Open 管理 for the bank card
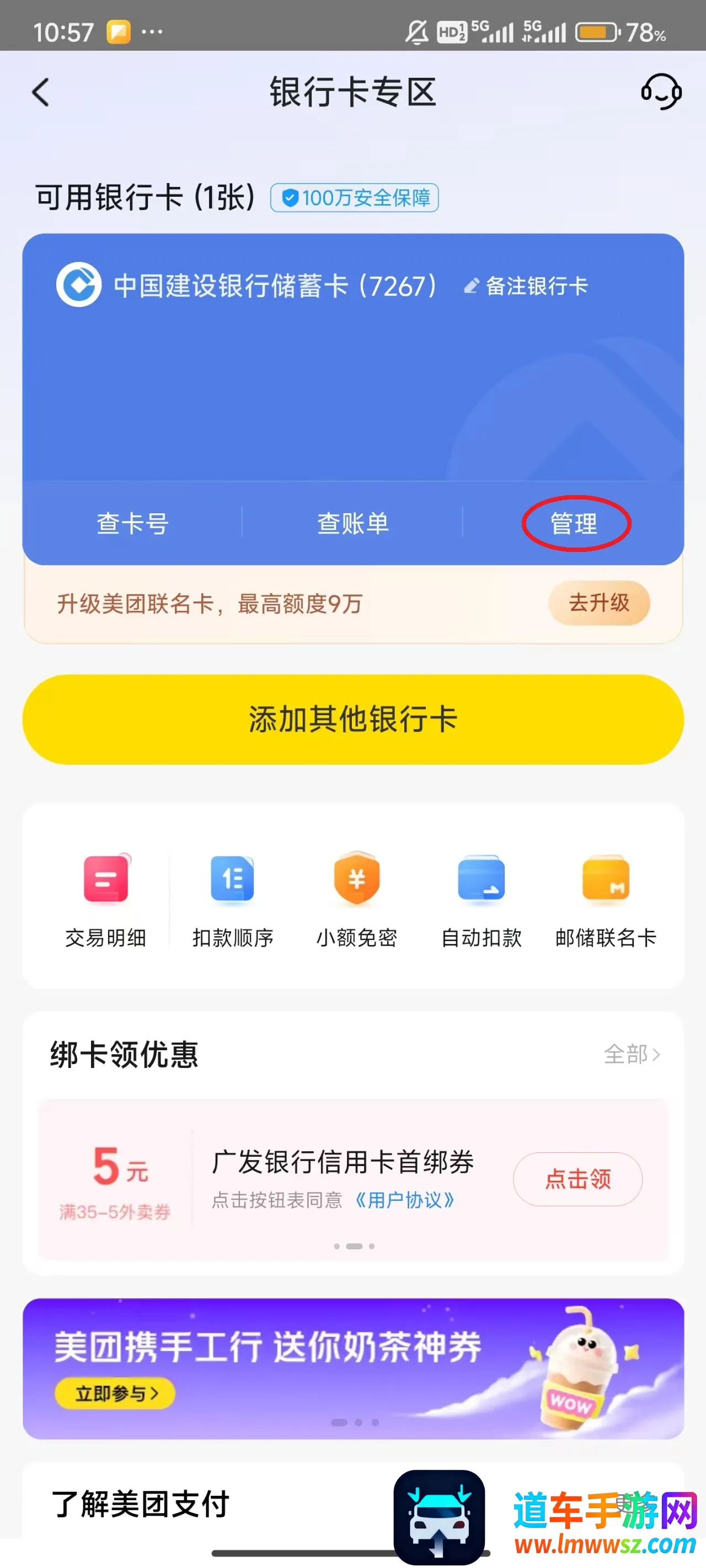706x1568 pixels. [574, 523]
